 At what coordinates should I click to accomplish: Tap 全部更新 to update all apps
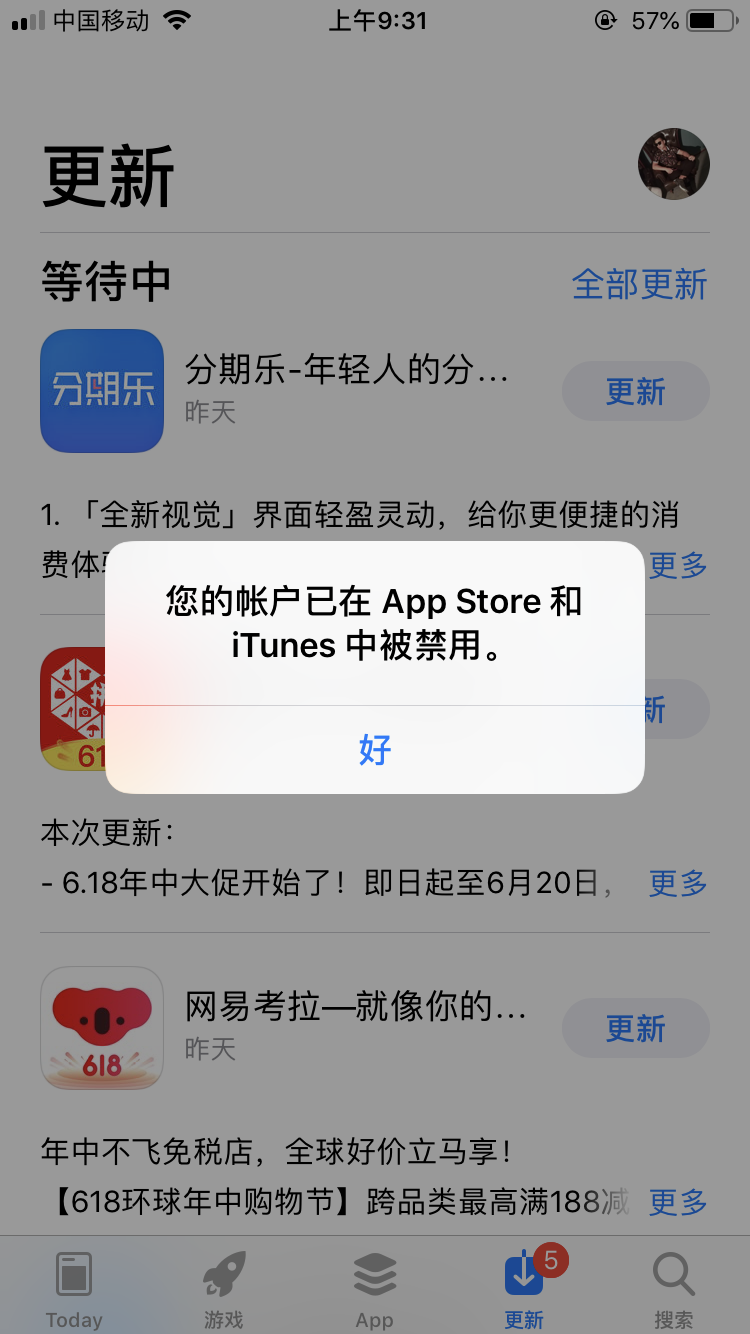[x=639, y=284]
